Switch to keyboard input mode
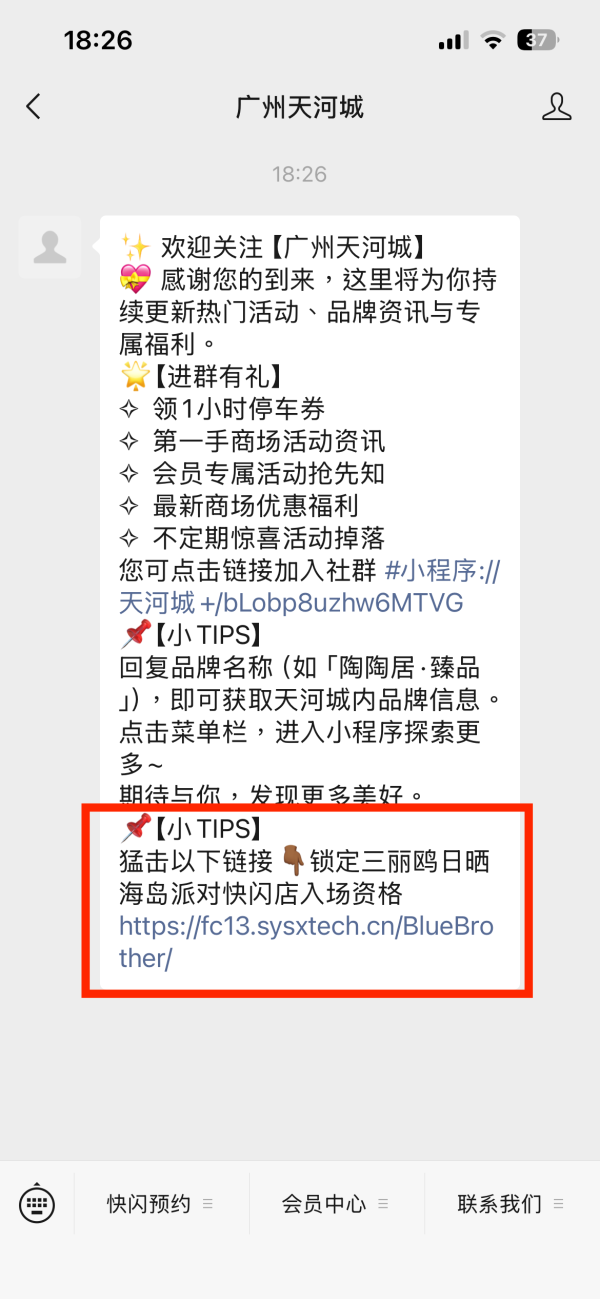Image resolution: width=600 pixels, height=1299 pixels. pyautogui.click(x=37, y=1203)
